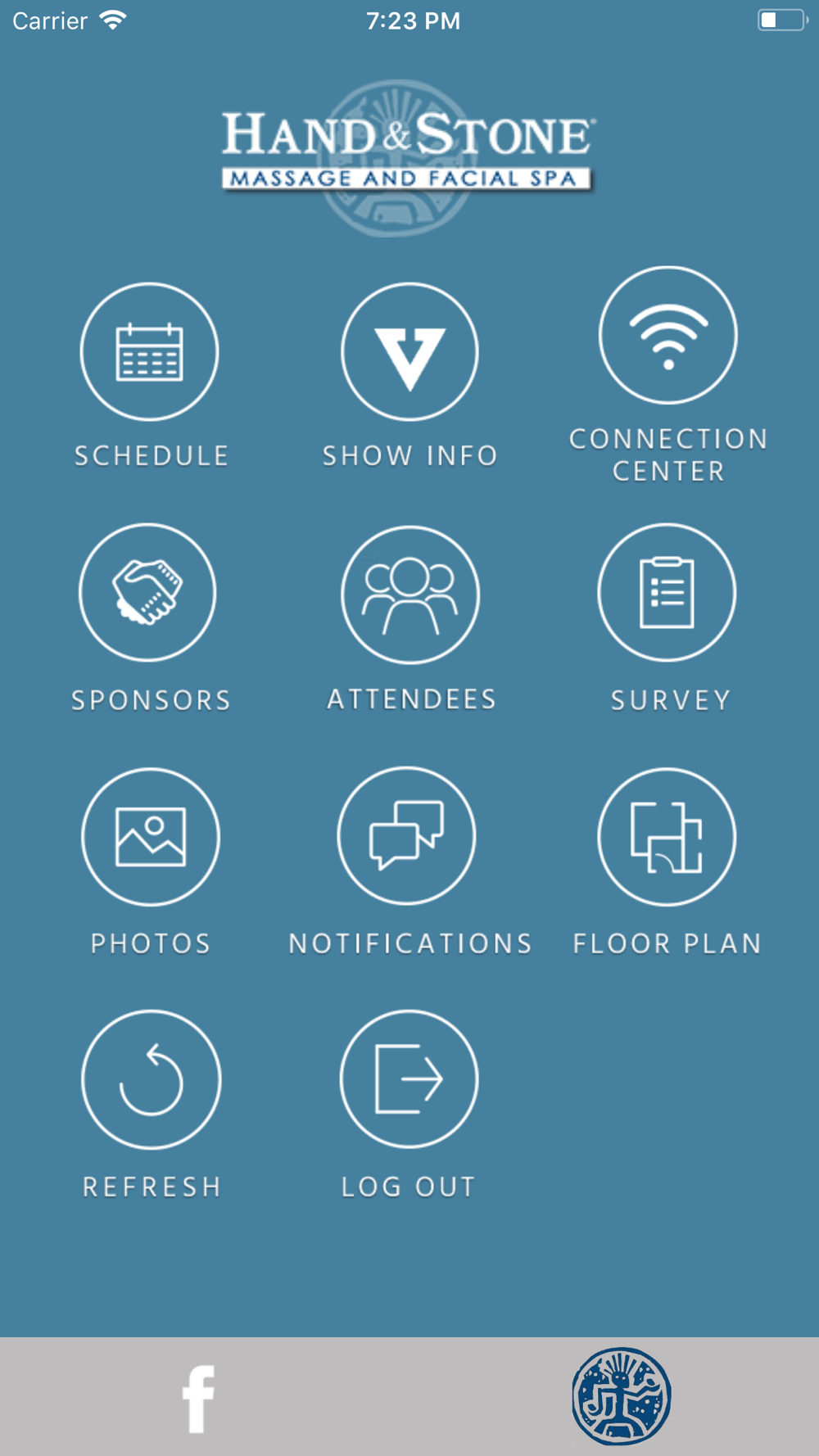Viewport: 819px width, 1456px height.
Task: View Show Info
Action: (x=409, y=352)
